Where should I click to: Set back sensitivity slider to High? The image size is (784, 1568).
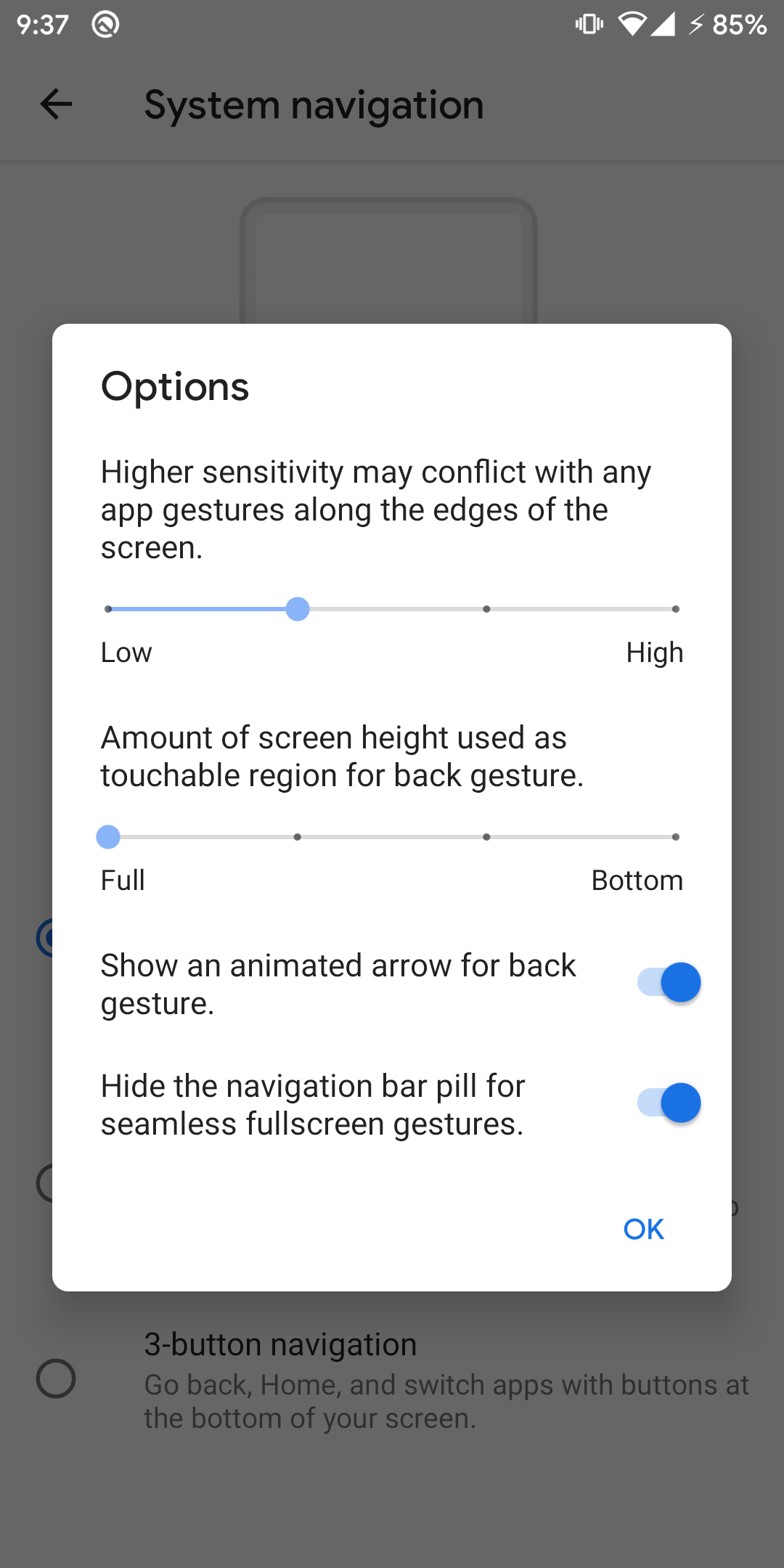pyautogui.click(x=675, y=609)
